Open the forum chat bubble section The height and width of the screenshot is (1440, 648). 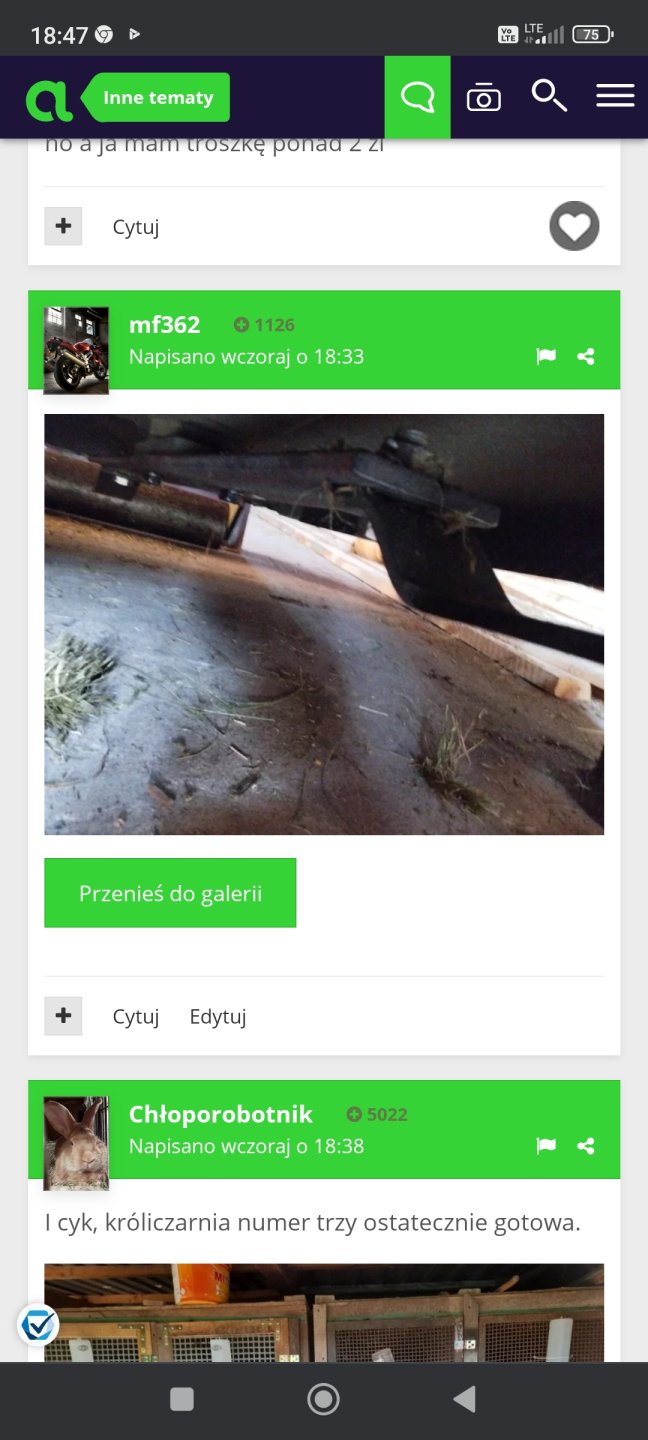coord(417,97)
